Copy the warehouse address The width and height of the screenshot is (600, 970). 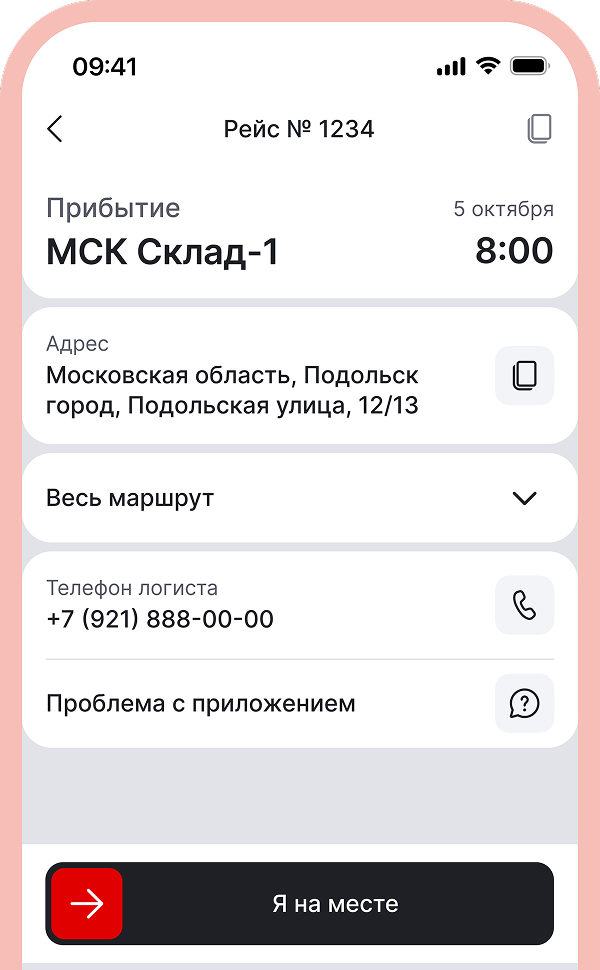pos(524,375)
